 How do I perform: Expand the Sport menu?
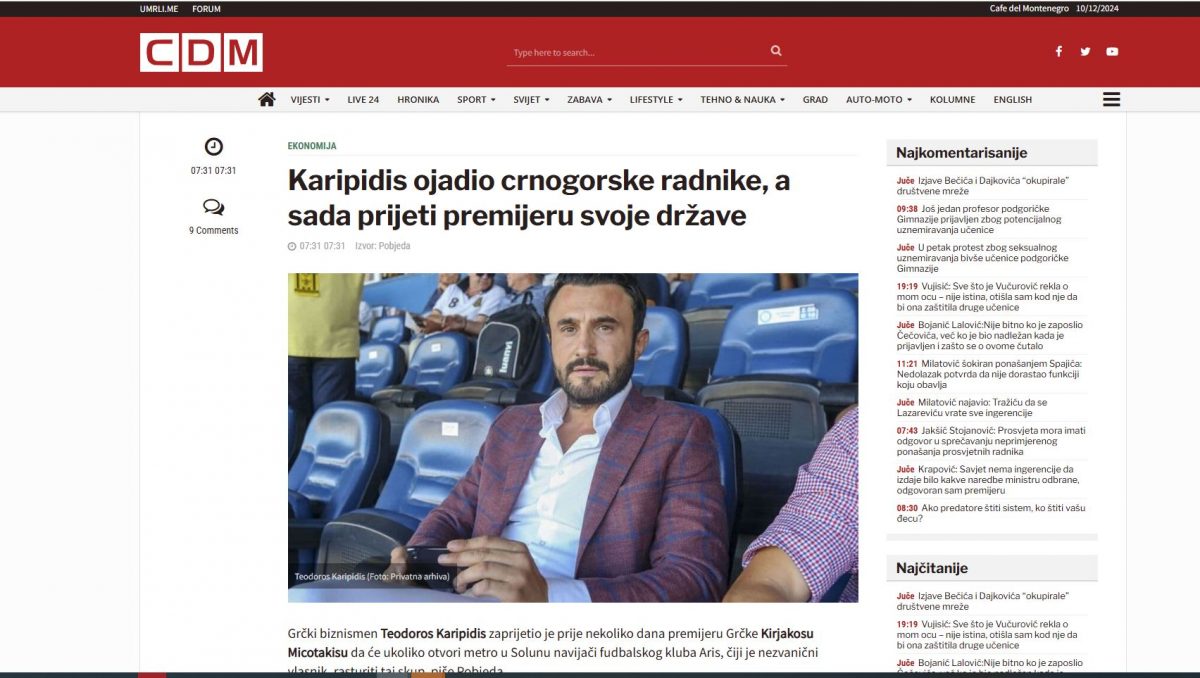click(x=476, y=100)
